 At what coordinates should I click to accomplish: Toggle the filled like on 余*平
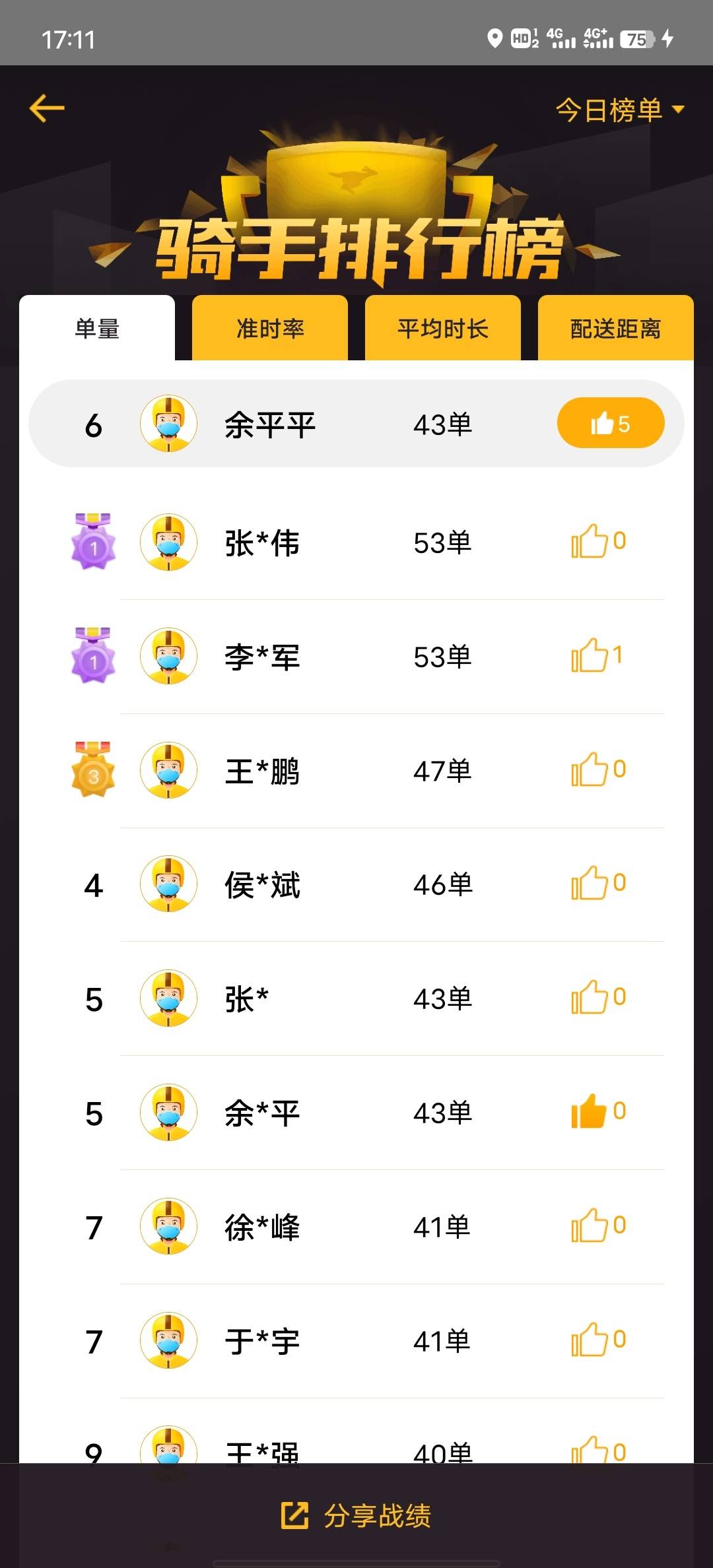[x=589, y=1112]
